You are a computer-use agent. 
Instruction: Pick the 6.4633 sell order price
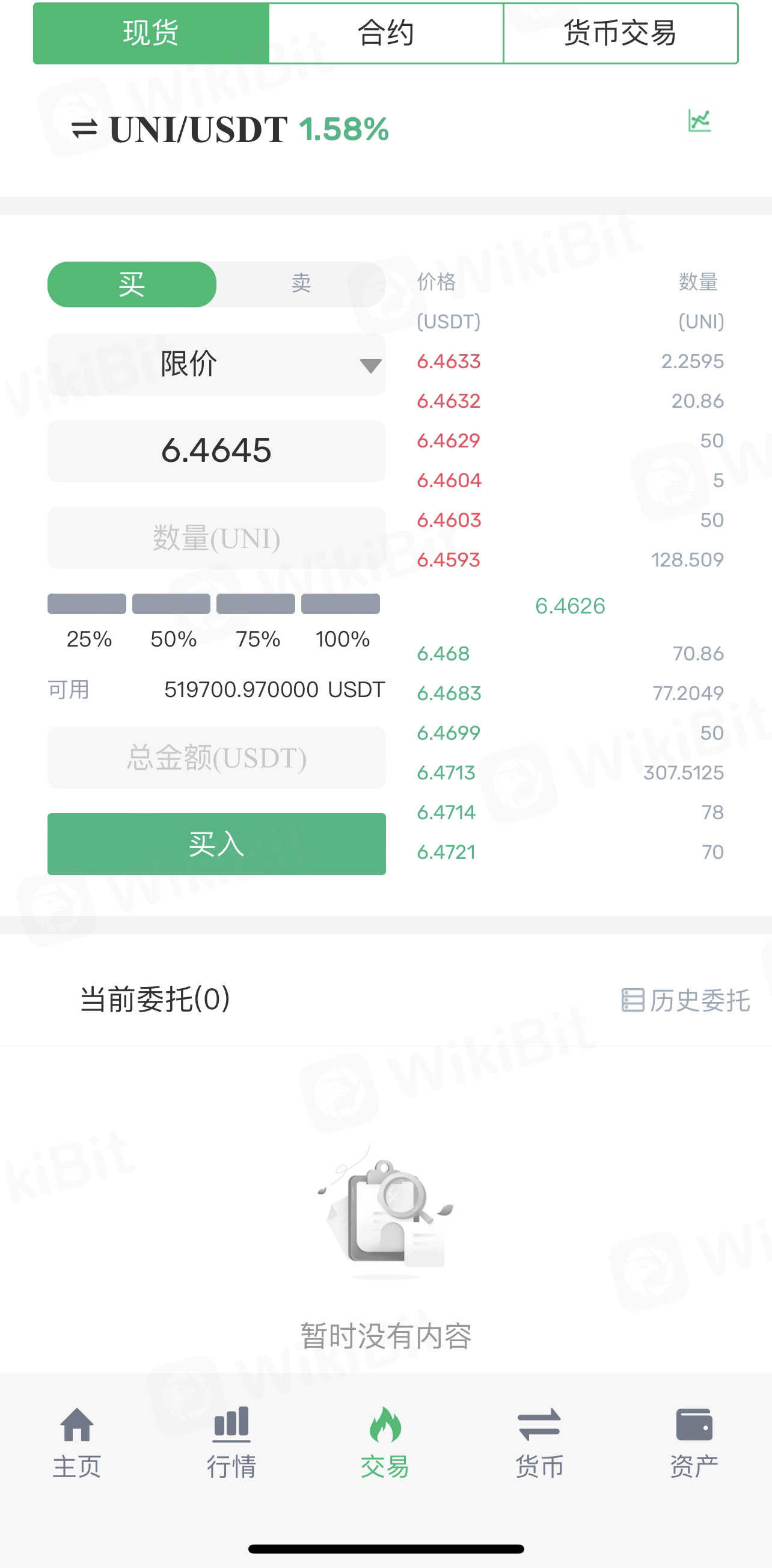coord(449,361)
